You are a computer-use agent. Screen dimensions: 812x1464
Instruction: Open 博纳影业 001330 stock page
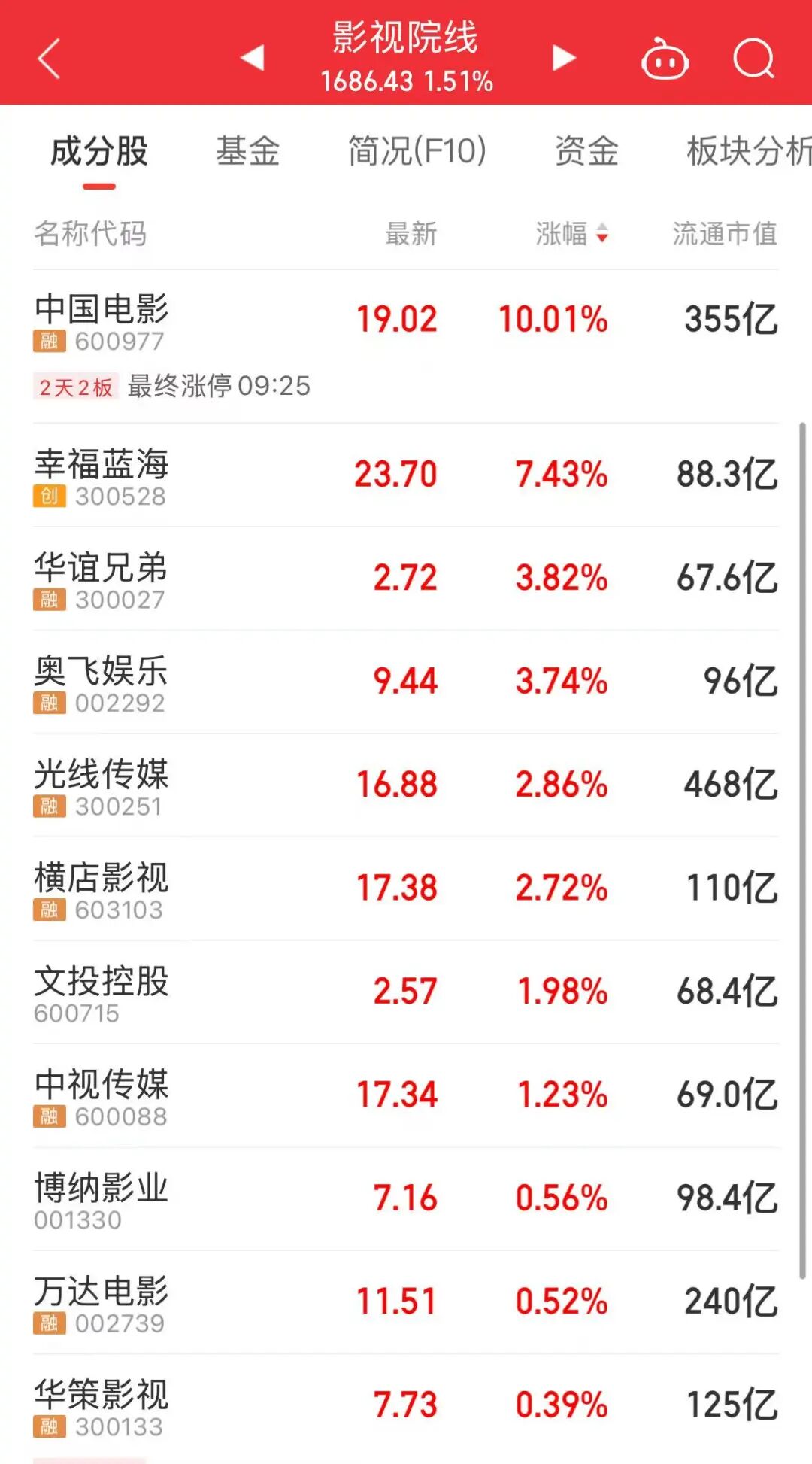(101, 1200)
